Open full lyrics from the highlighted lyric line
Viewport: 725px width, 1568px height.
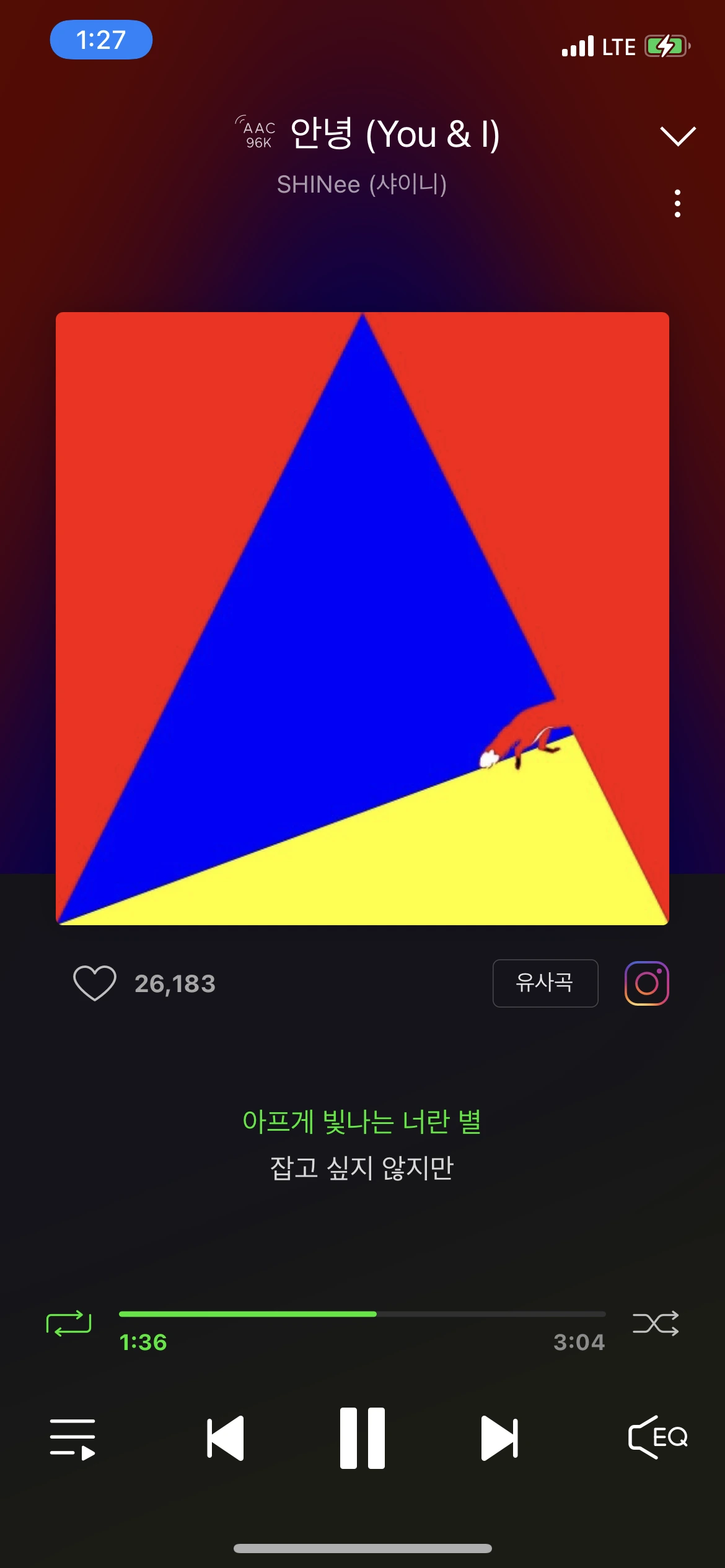[362, 1122]
